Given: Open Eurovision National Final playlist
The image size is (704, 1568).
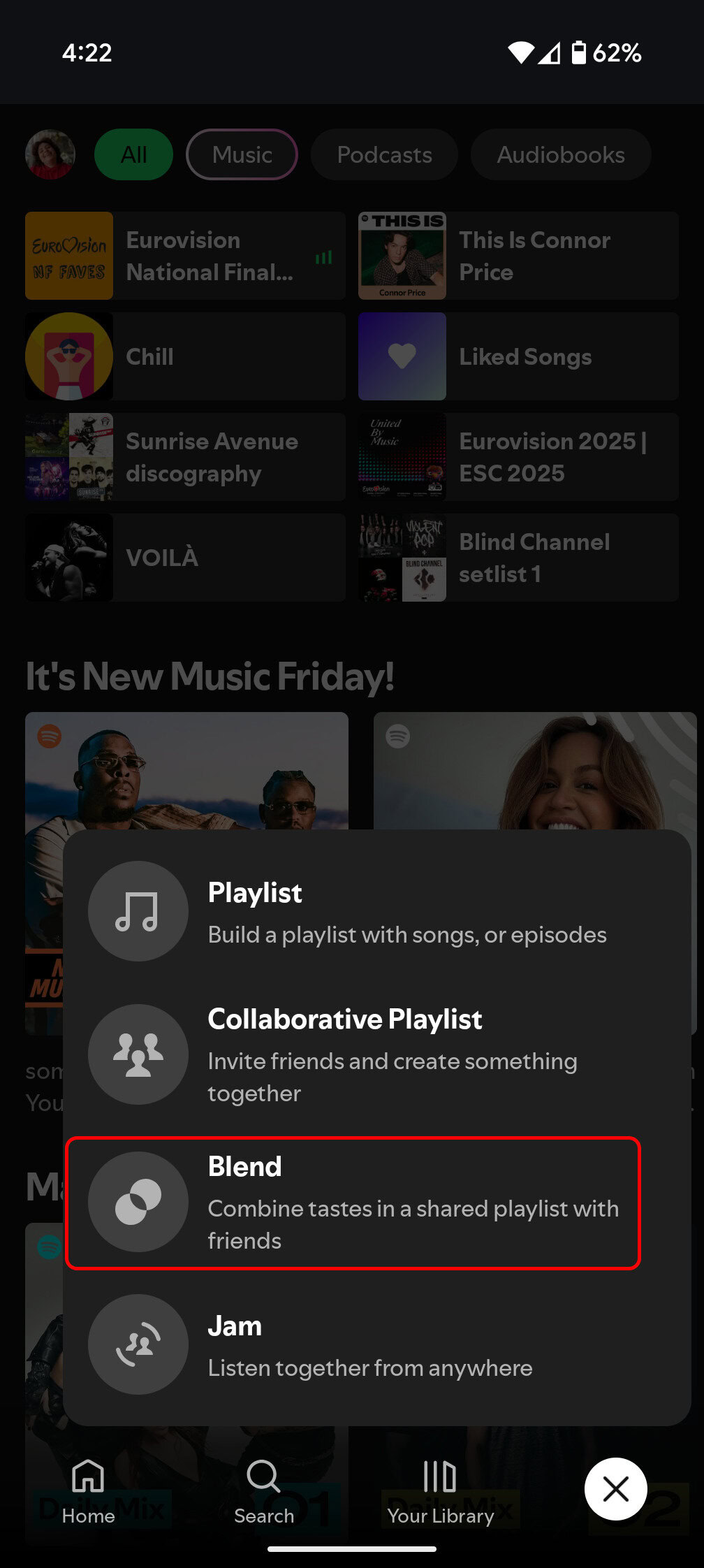Looking at the screenshot, I should tap(185, 256).
